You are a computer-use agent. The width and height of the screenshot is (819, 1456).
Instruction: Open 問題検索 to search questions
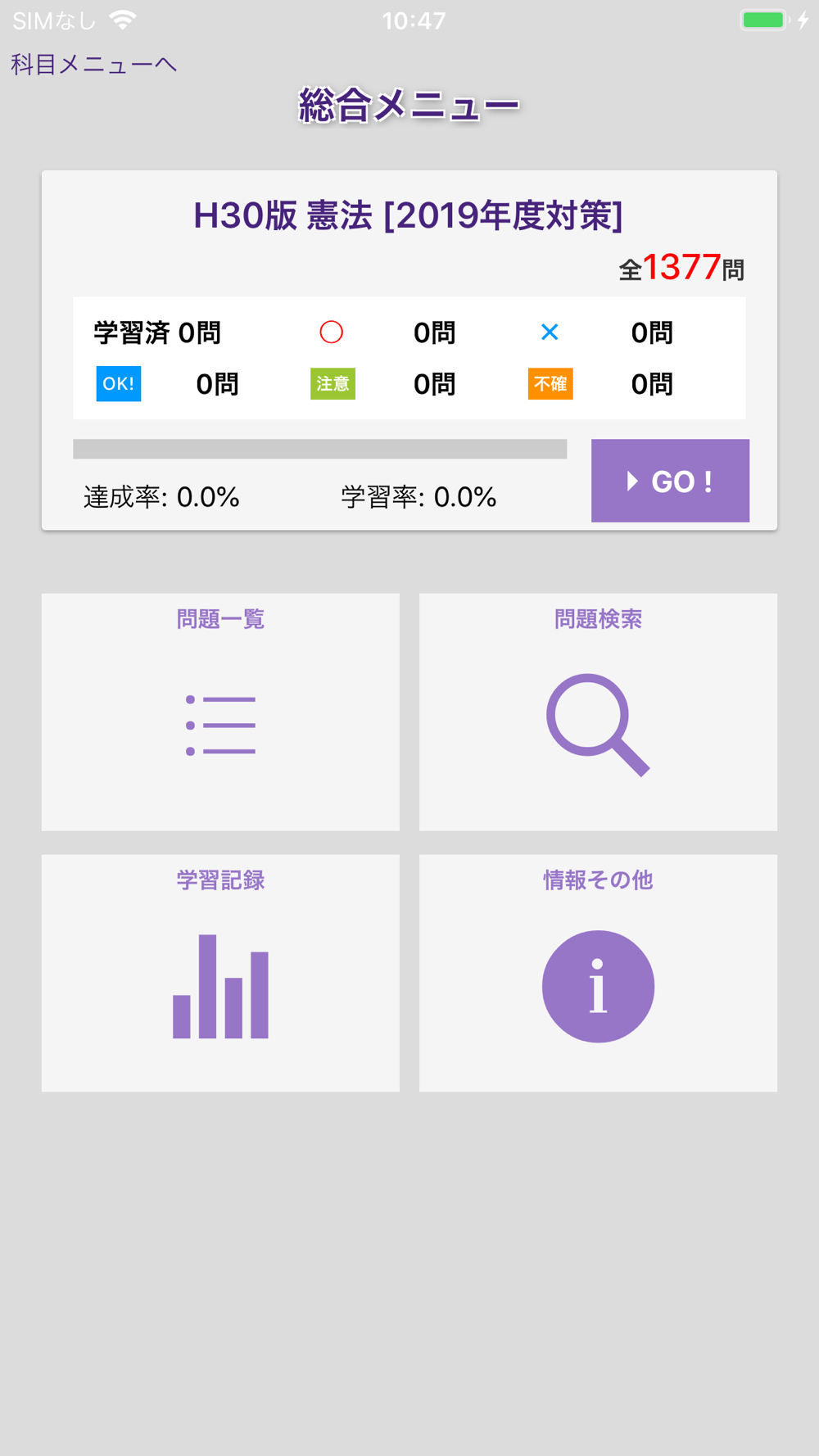pyautogui.click(x=598, y=712)
